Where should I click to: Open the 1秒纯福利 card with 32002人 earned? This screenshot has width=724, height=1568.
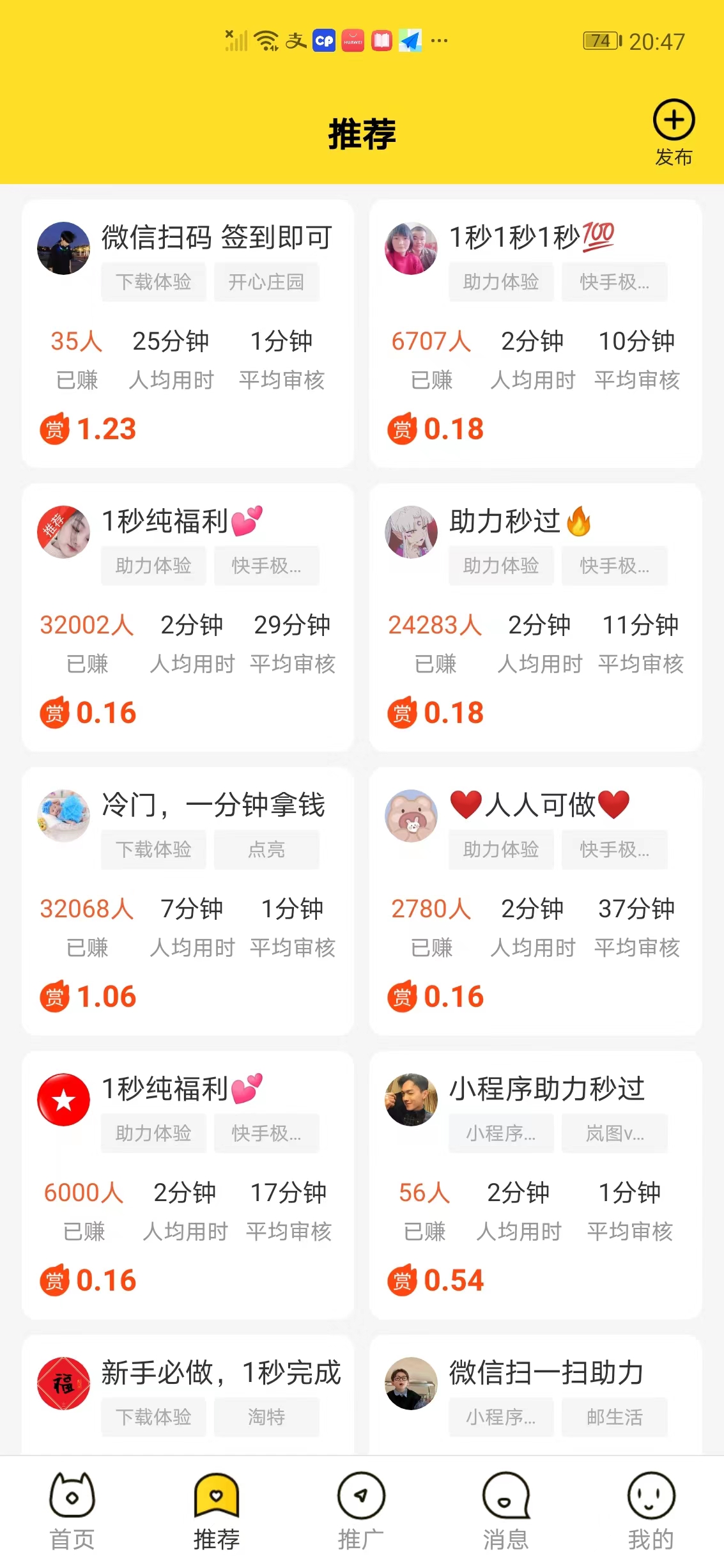point(188,617)
